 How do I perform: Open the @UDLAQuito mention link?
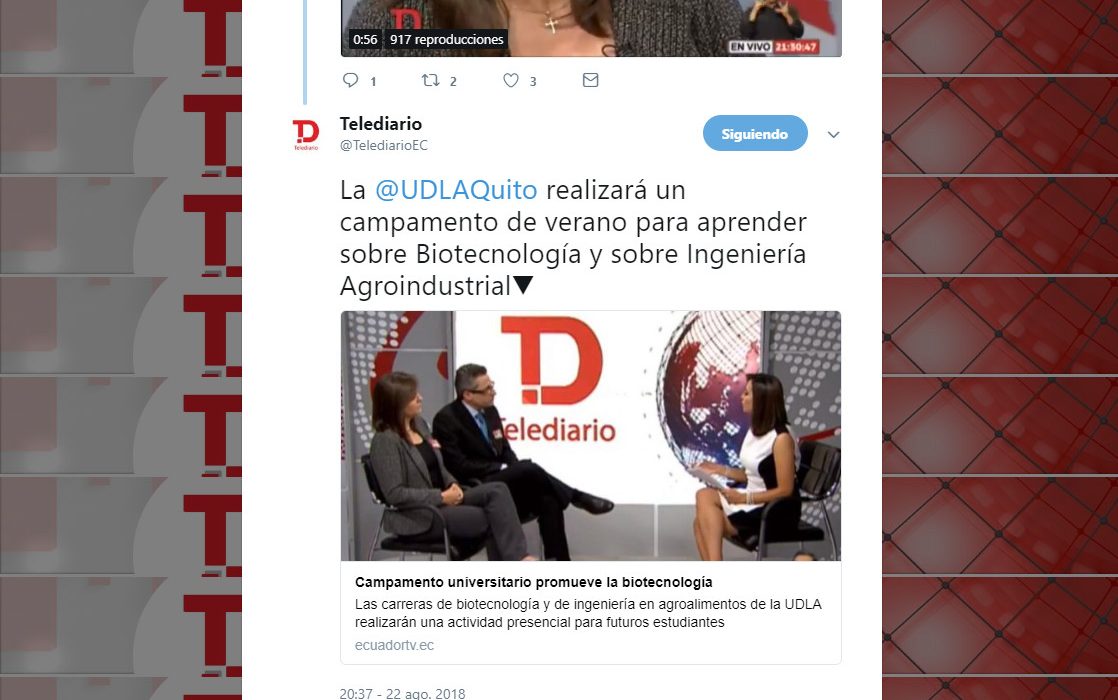click(x=456, y=190)
